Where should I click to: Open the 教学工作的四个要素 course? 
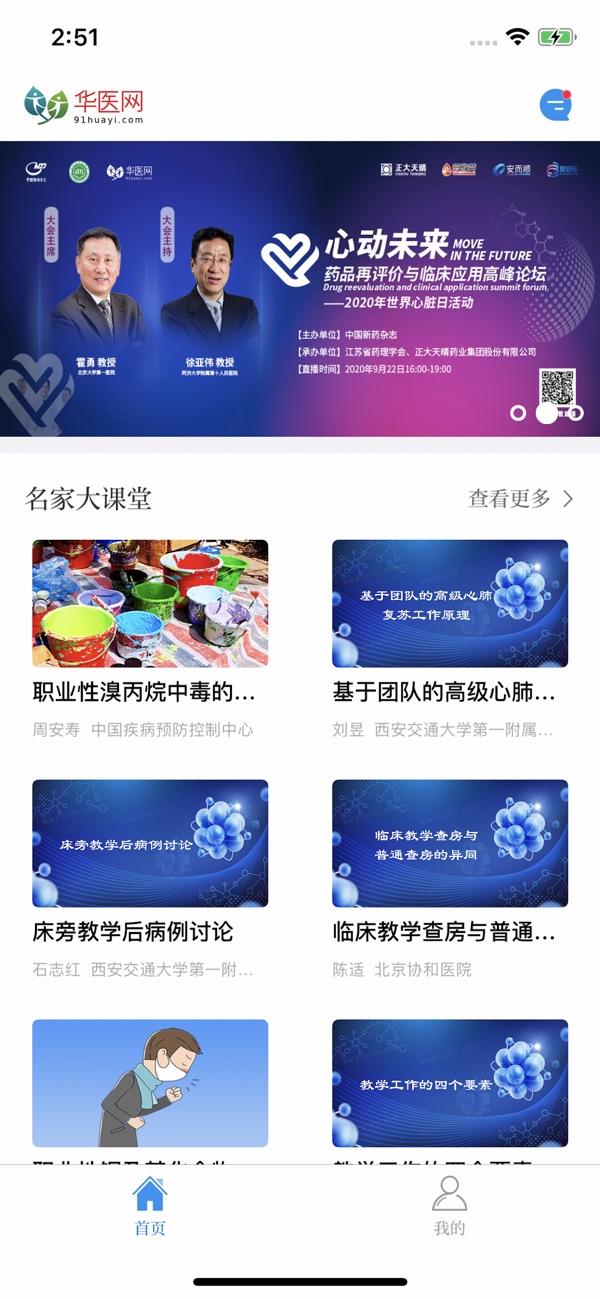[x=450, y=1083]
